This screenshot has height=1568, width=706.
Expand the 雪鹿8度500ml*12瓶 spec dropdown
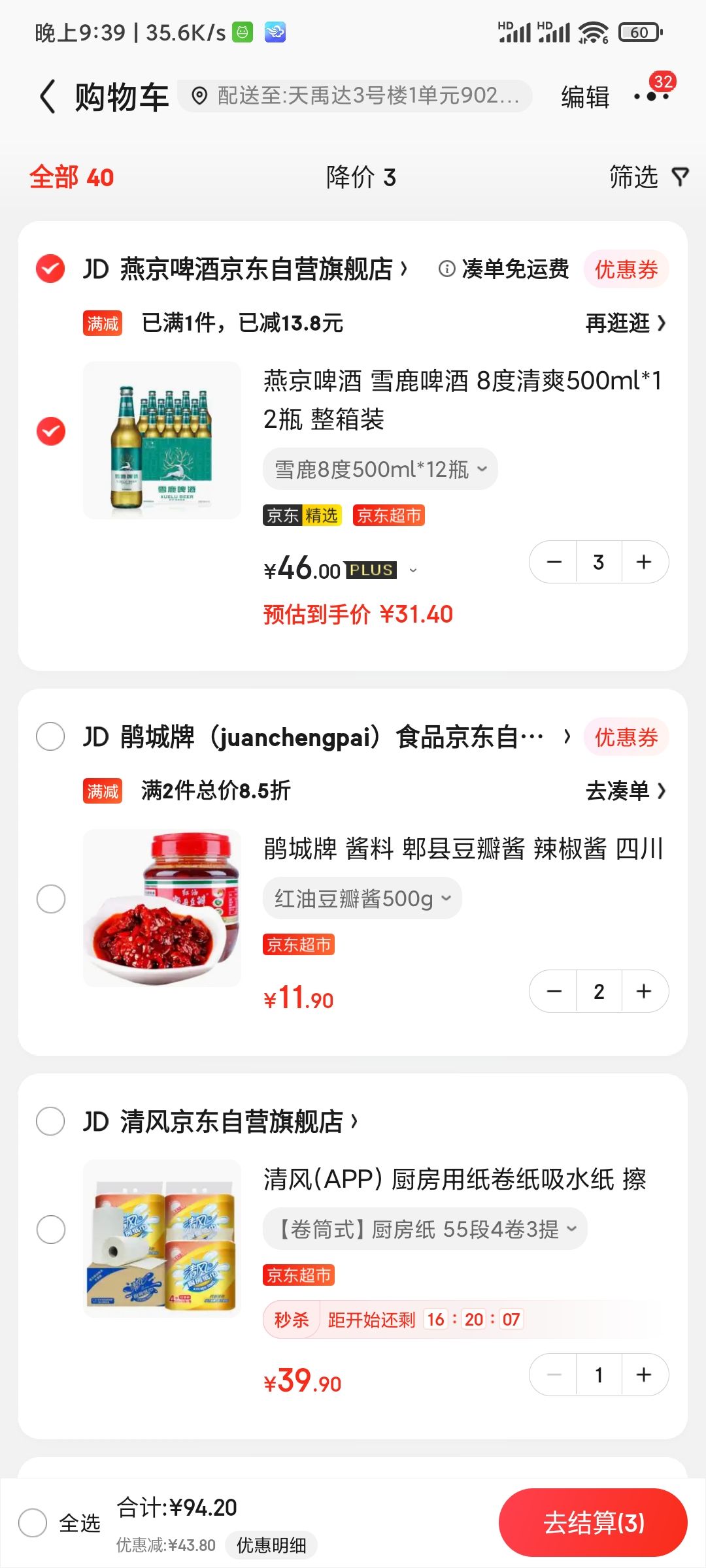[380, 469]
